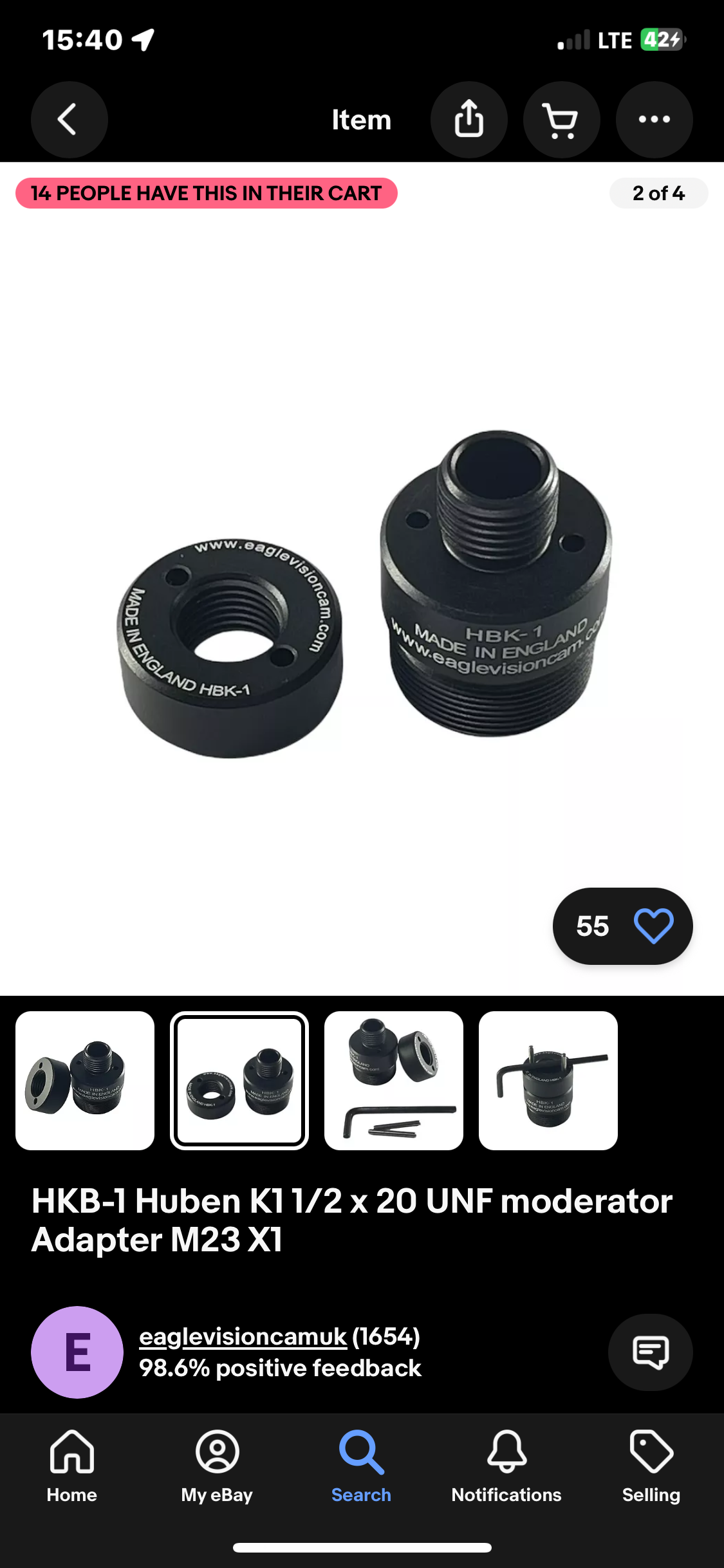Add item to watchlist with heart
The image size is (724, 1568).
[653, 926]
